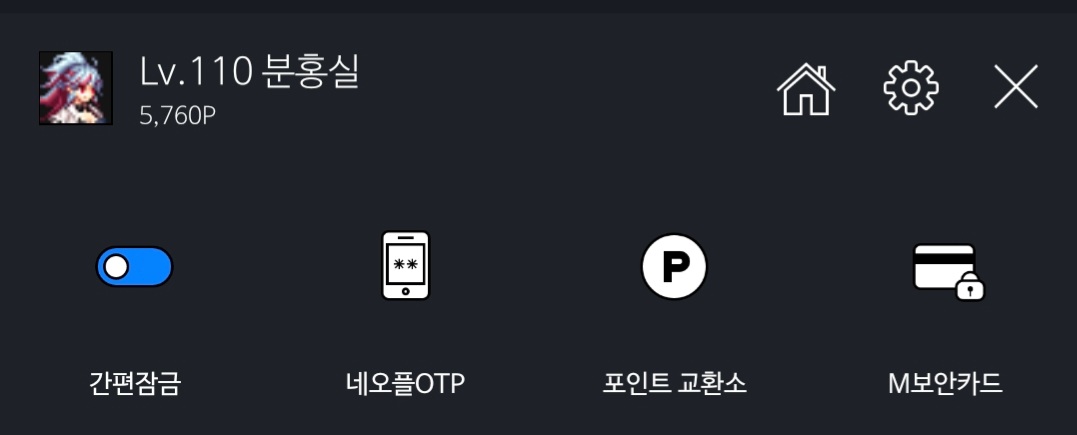Open M보안카드

(947, 269)
